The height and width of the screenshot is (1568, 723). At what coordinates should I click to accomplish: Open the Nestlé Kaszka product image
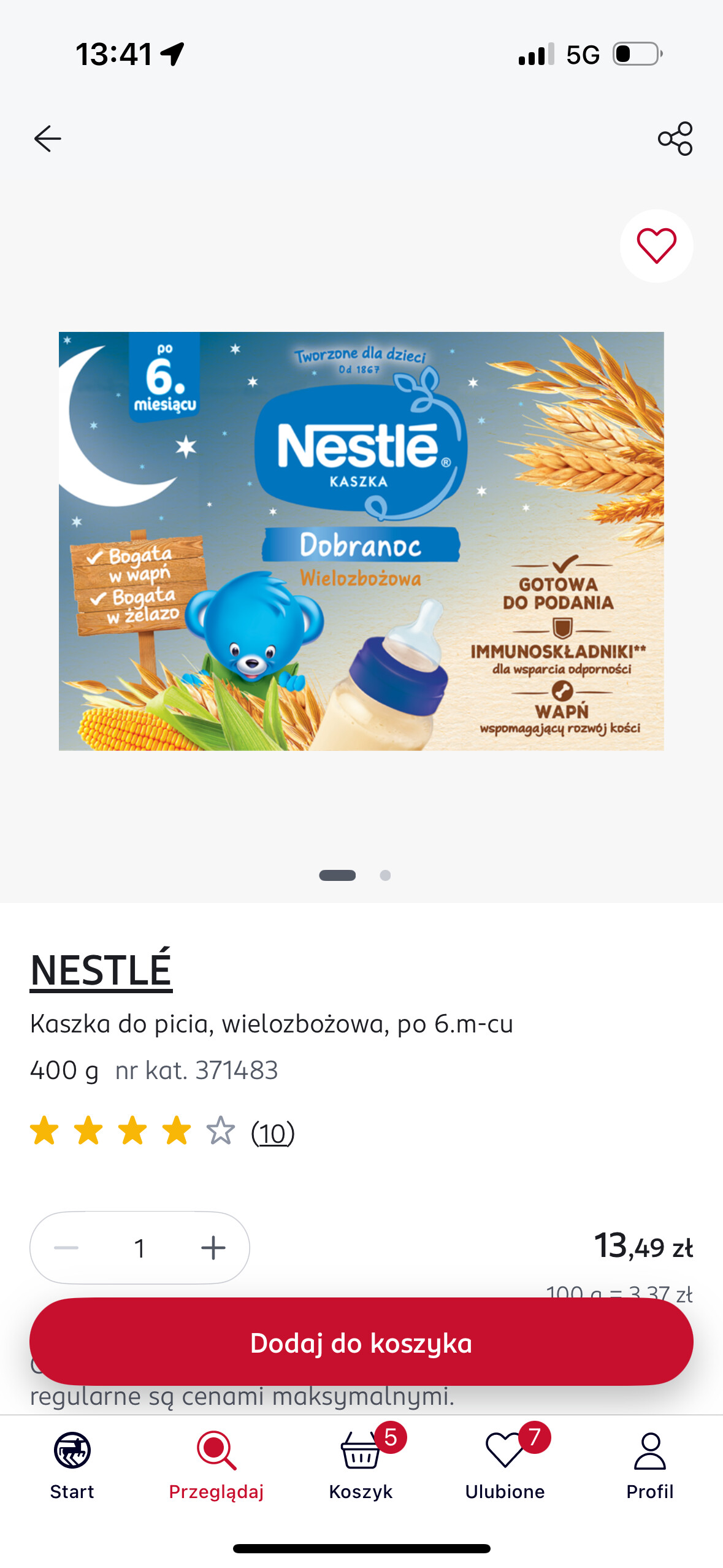pyautogui.click(x=361, y=540)
